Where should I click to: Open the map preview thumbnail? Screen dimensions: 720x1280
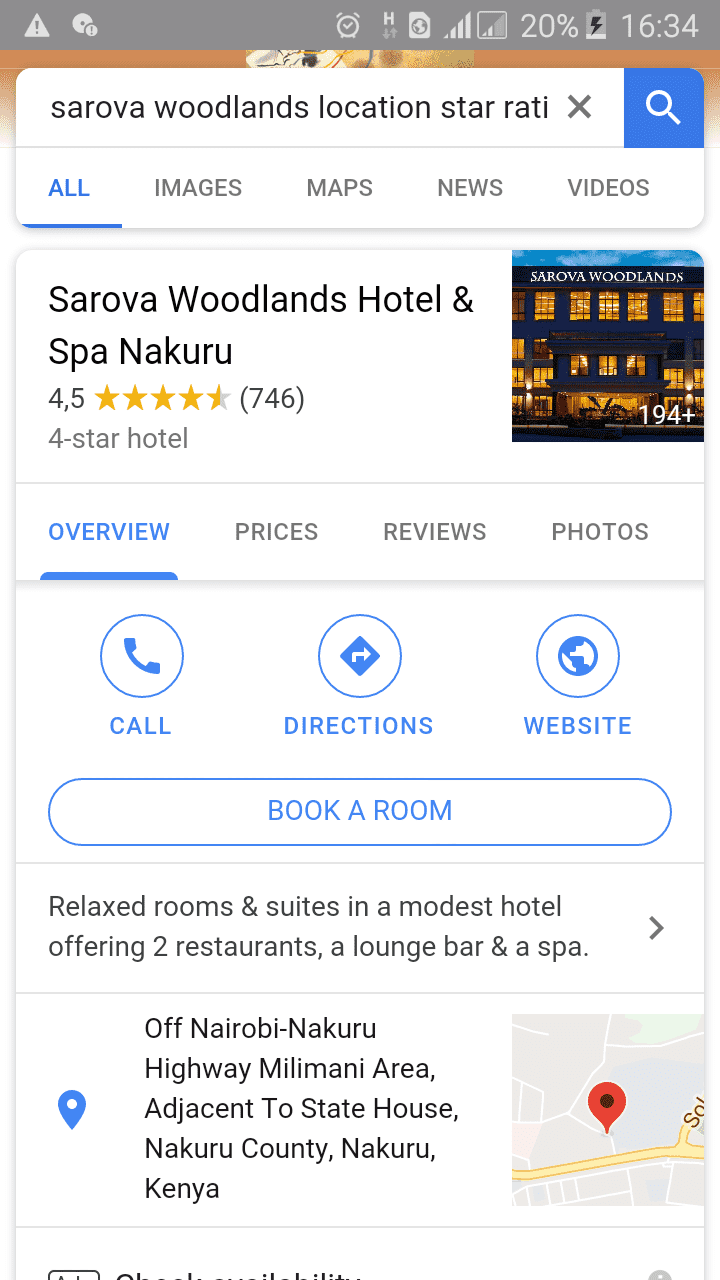coord(608,1110)
